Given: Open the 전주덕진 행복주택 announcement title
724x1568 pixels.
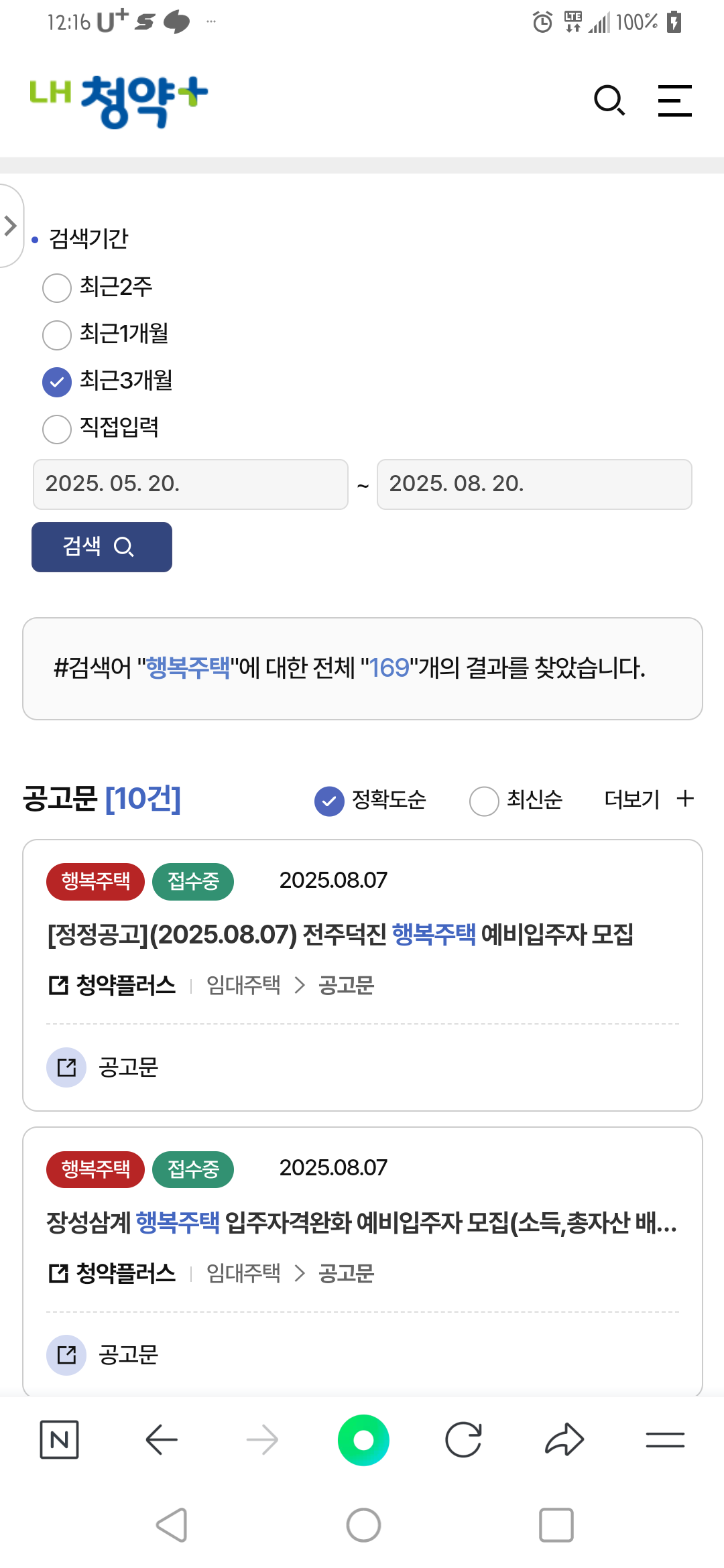Looking at the screenshot, I should (343, 937).
